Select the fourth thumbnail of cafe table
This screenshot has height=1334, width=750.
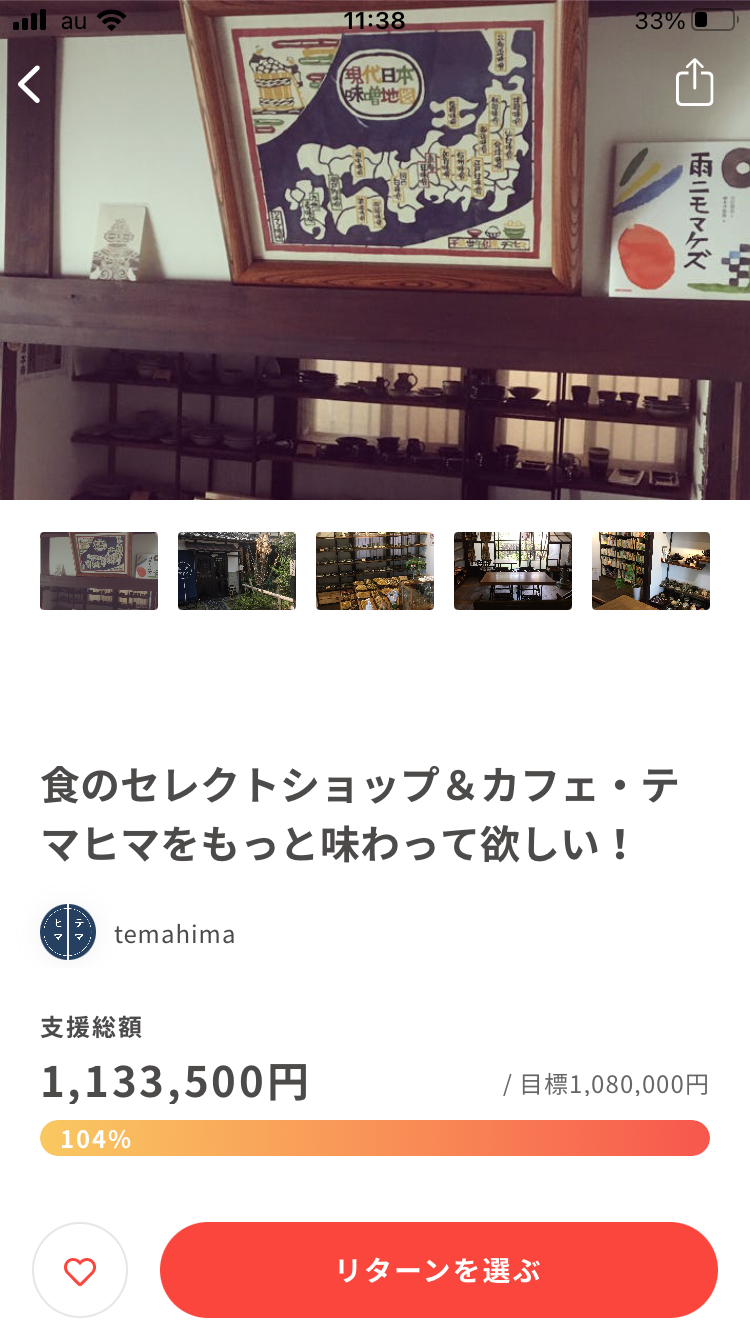(x=513, y=571)
